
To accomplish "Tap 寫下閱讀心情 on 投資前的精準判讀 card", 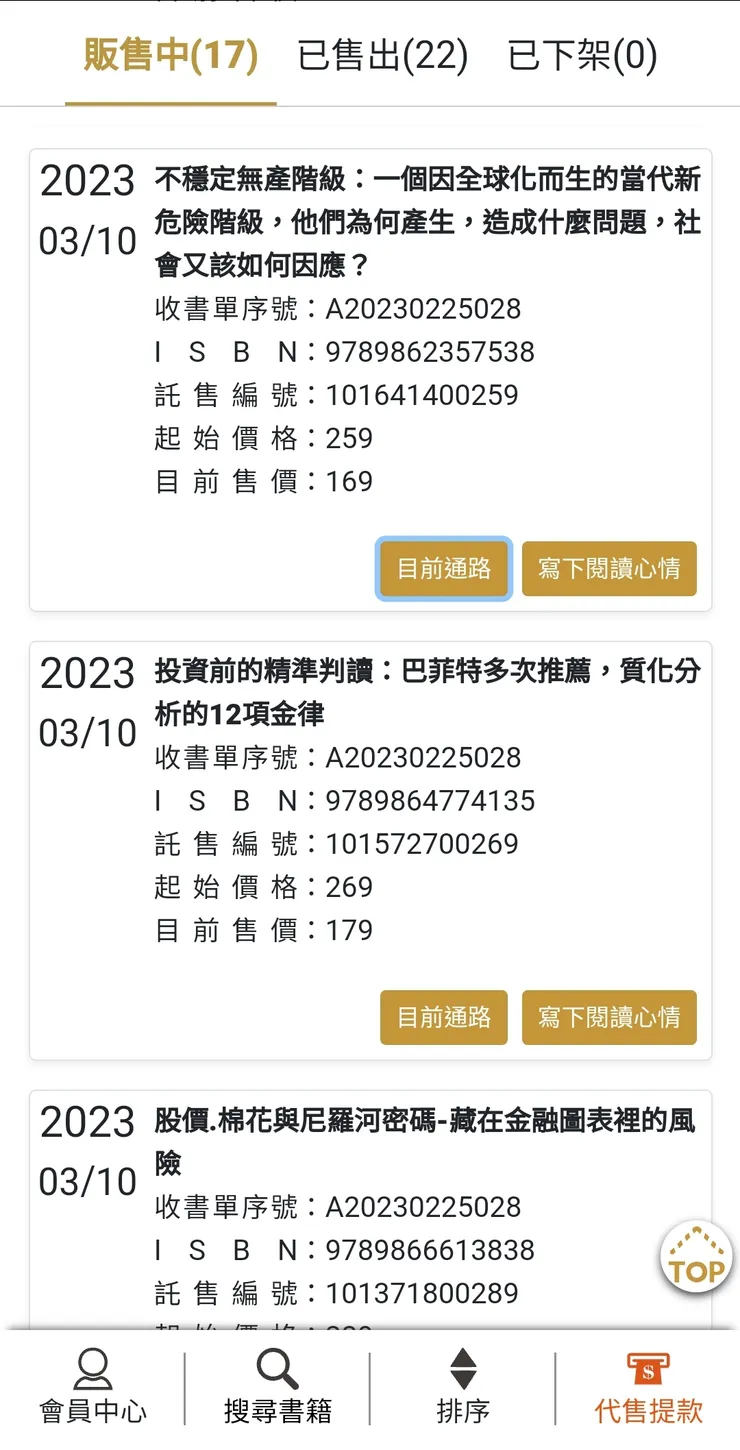I will click(609, 1017).
